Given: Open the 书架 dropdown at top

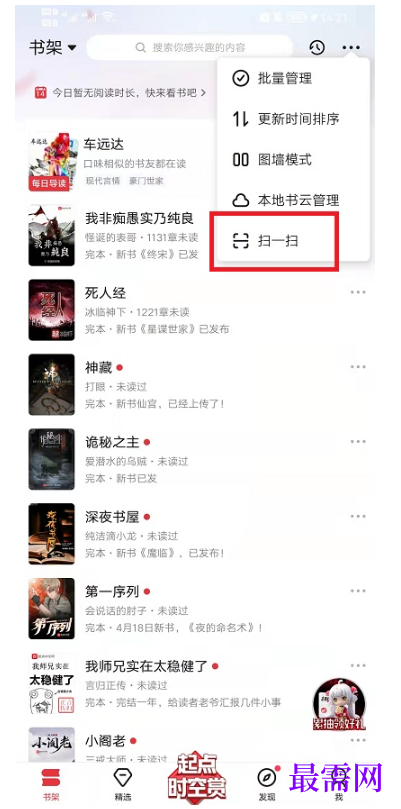Looking at the screenshot, I should click(53, 47).
